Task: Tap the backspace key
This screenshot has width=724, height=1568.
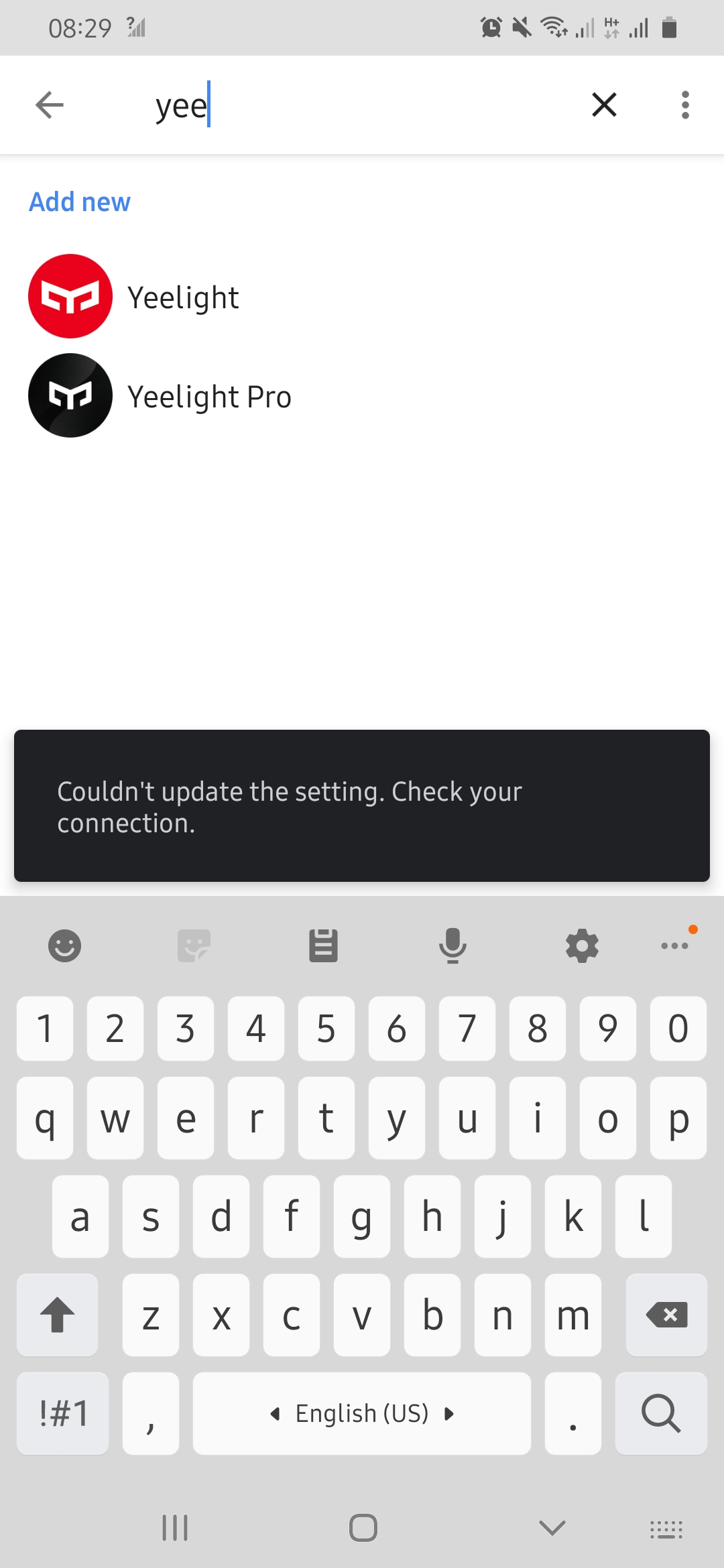Action: [x=666, y=1315]
